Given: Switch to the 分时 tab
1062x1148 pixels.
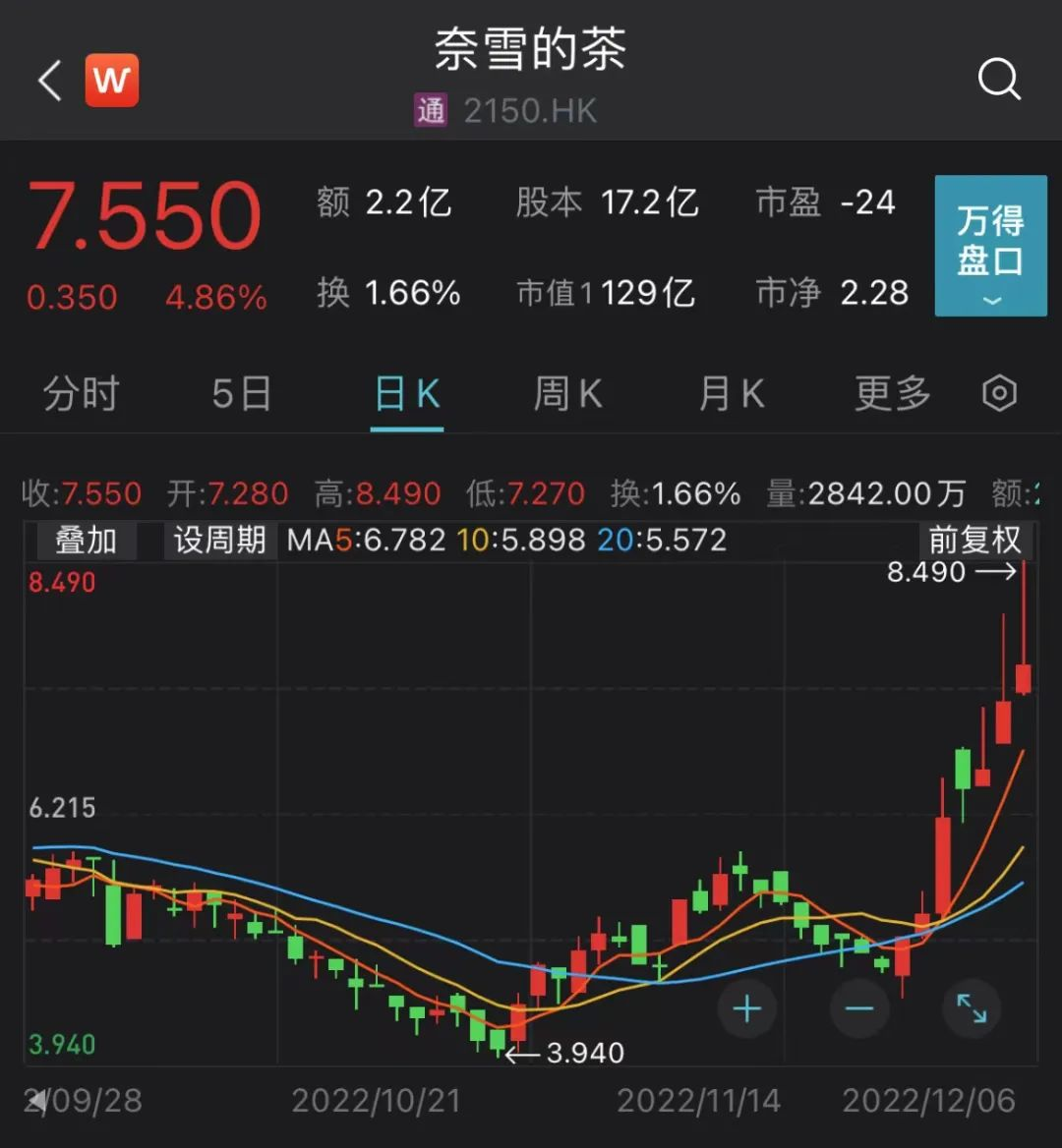Looking at the screenshot, I should click(81, 394).
